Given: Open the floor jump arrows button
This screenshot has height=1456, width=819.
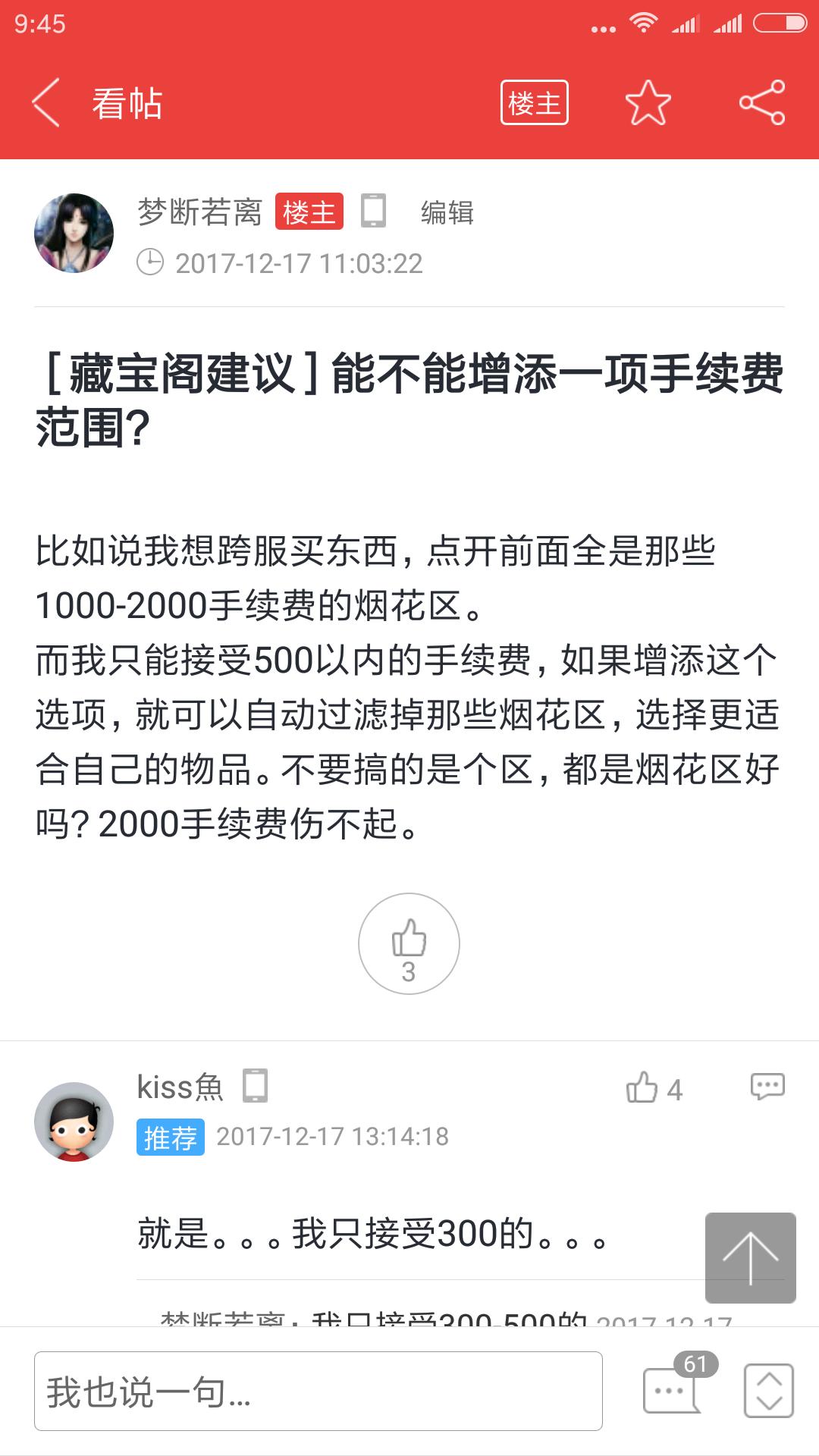Looking at the screenshot, I should click(768, 1391).
